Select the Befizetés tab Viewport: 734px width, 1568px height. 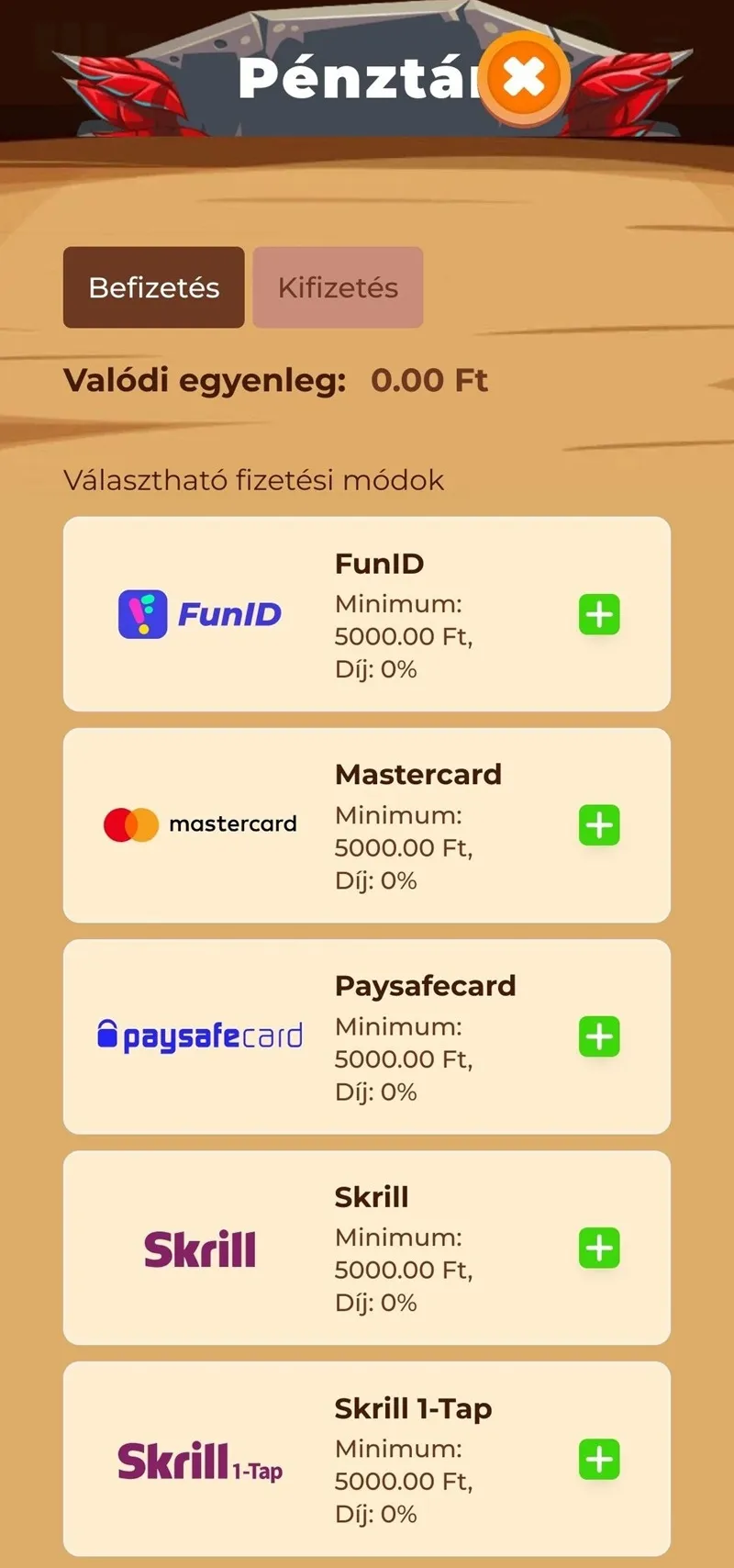click(153, 287)
